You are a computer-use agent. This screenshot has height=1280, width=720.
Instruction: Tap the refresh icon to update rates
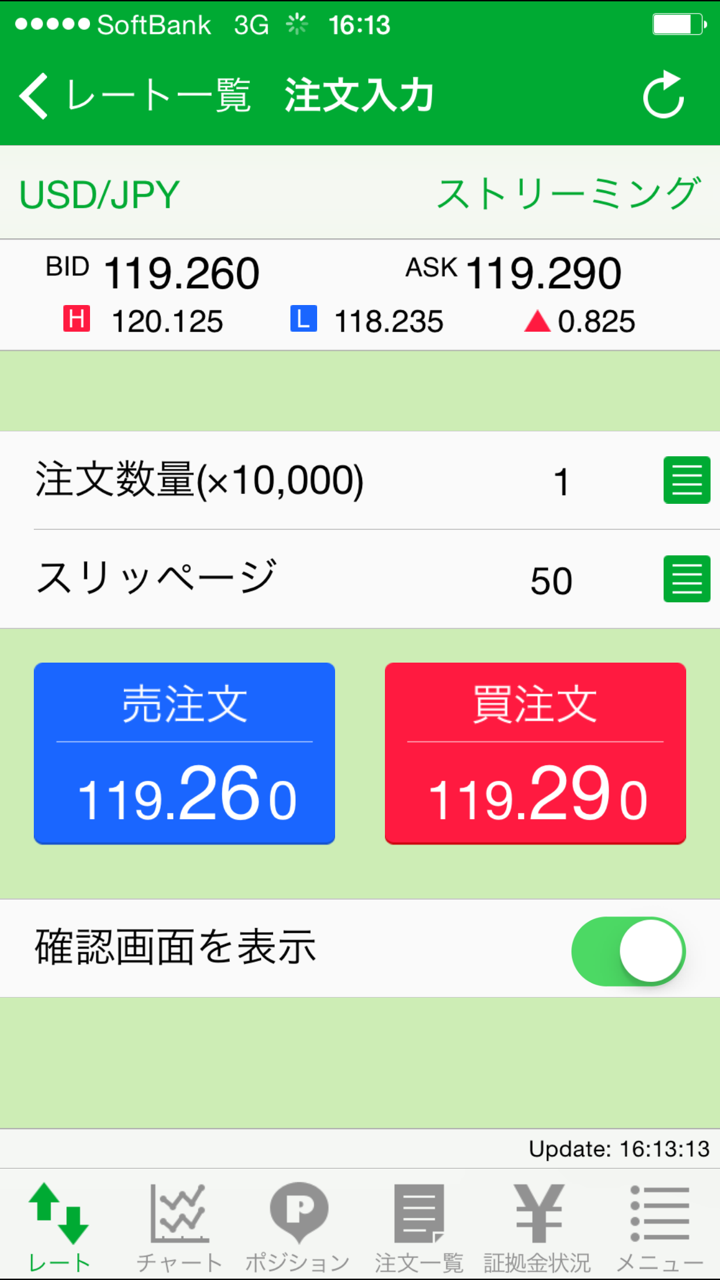point(663,95)
